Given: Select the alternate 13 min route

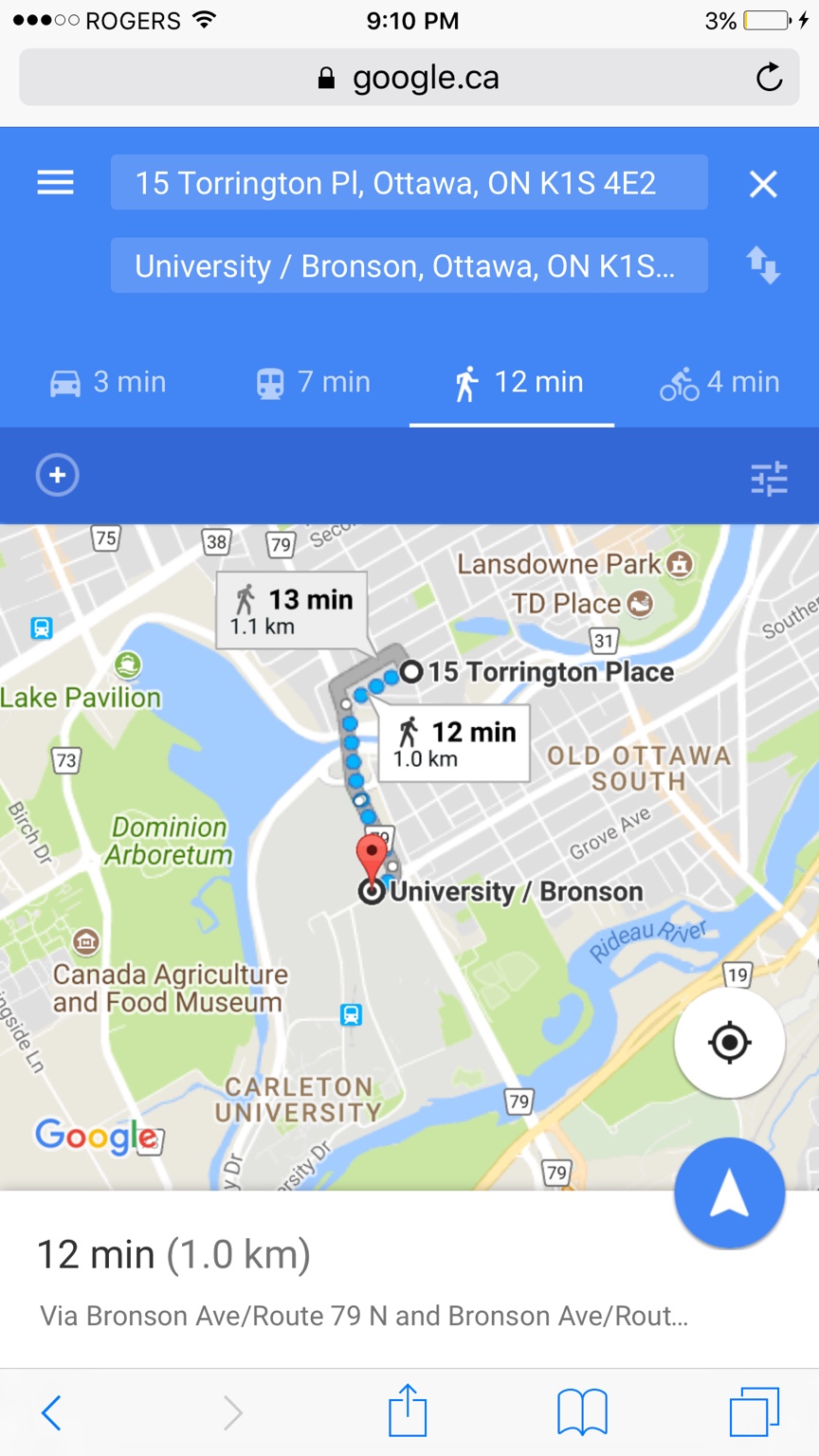Looking at the screenshot, I should tap(291, 610).
